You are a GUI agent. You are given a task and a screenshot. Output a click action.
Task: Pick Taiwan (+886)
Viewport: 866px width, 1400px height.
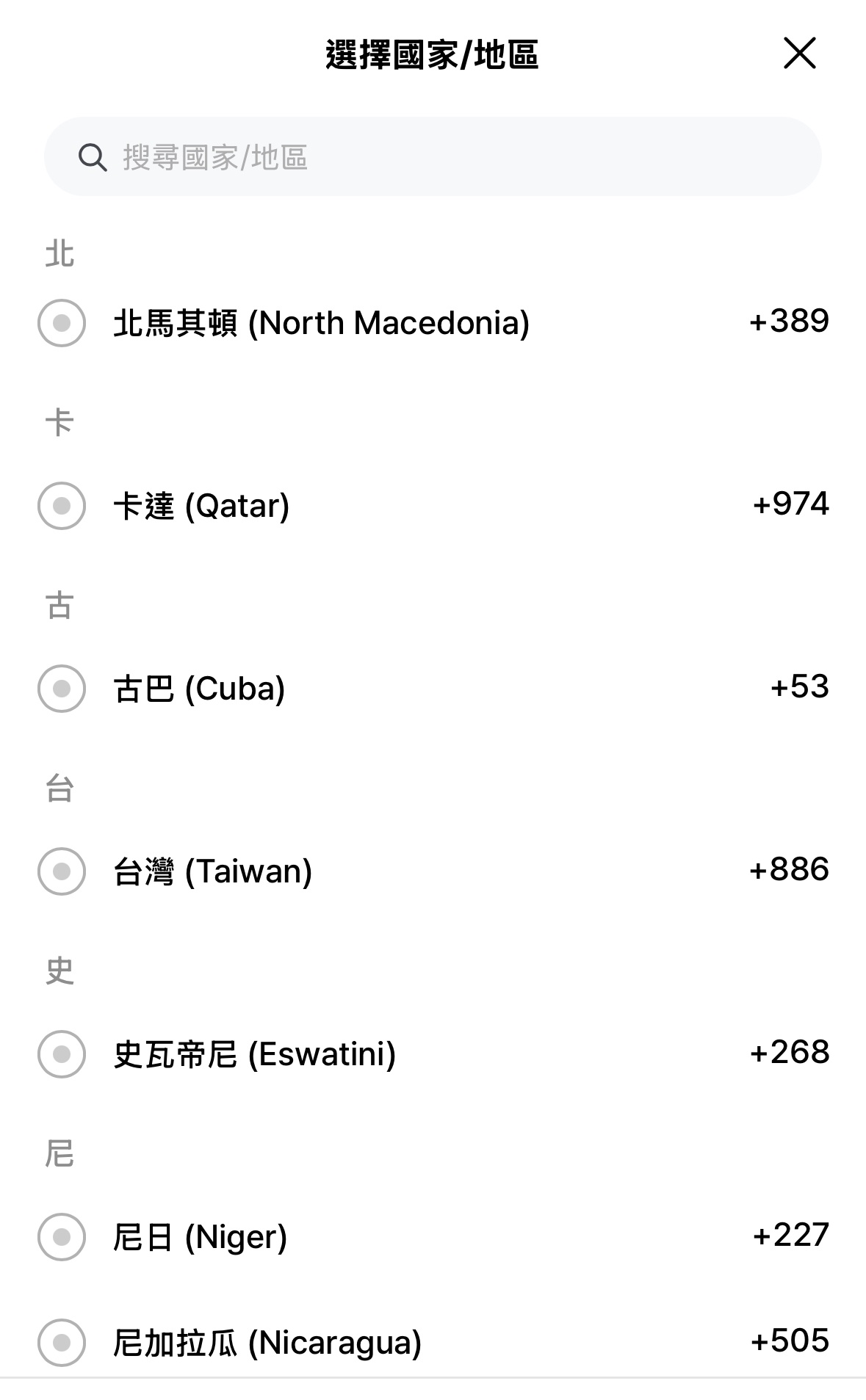tap(433, 871)
